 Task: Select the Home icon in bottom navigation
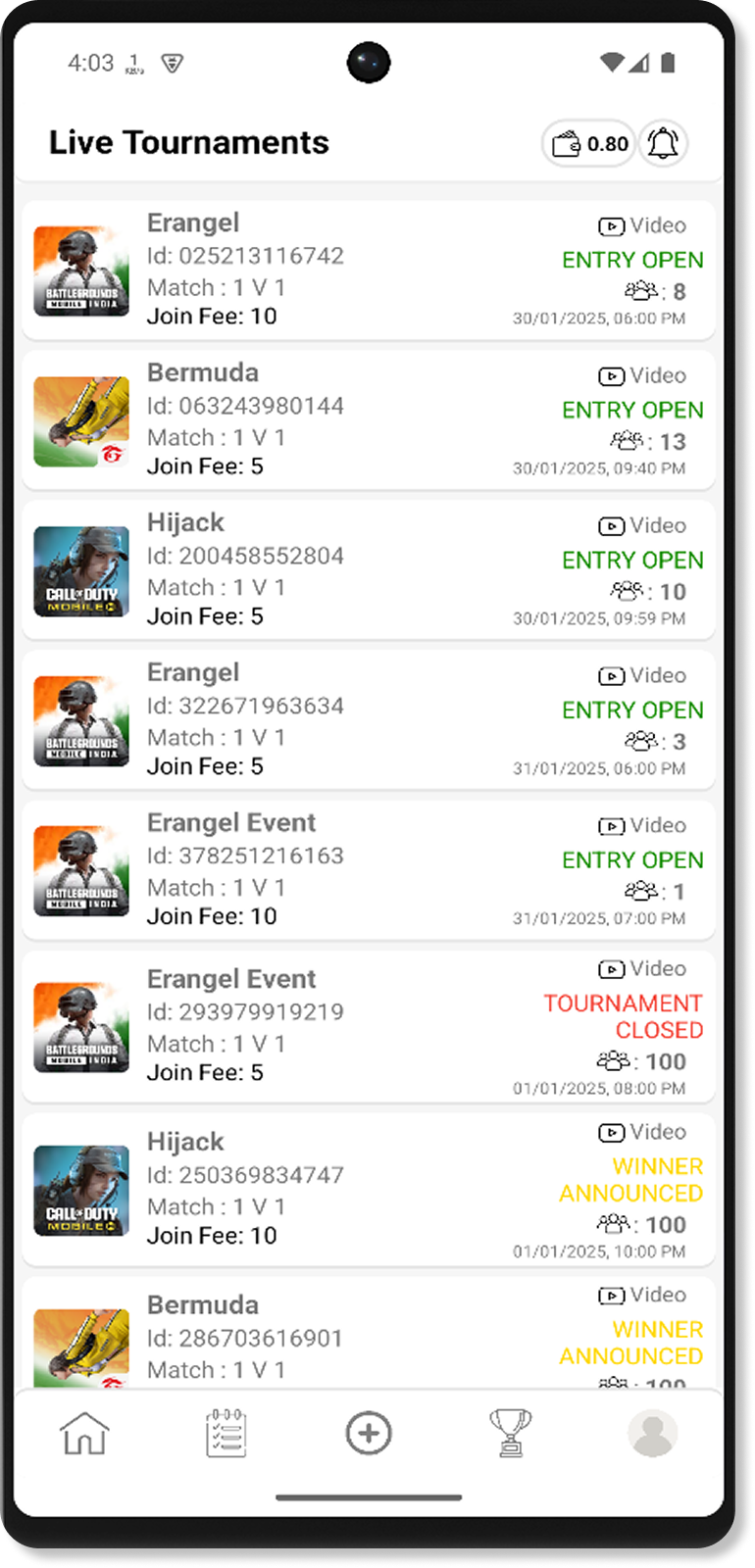coord(83,1433)
